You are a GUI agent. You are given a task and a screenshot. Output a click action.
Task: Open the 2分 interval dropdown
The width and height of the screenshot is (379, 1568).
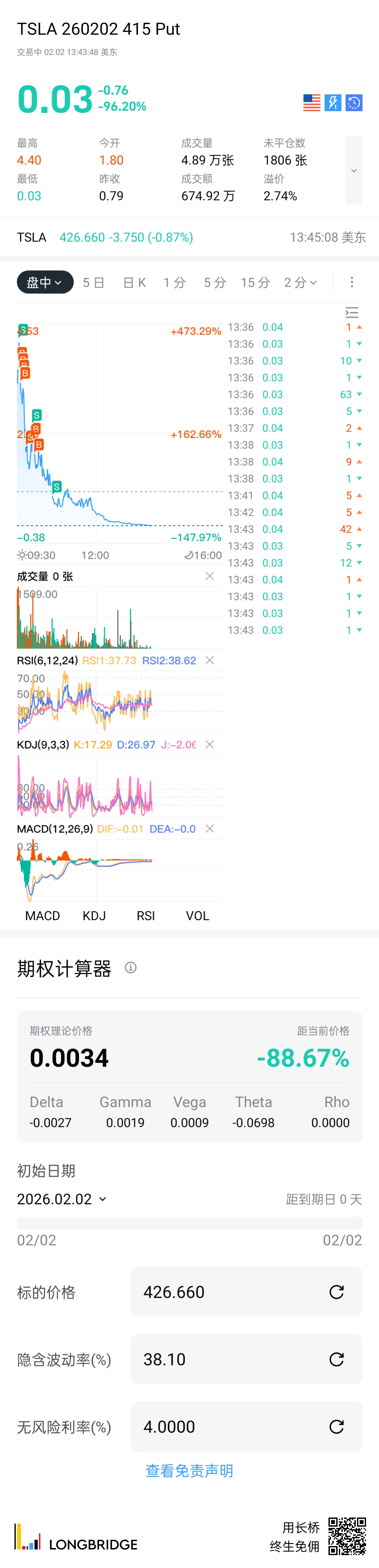point(300,283)
